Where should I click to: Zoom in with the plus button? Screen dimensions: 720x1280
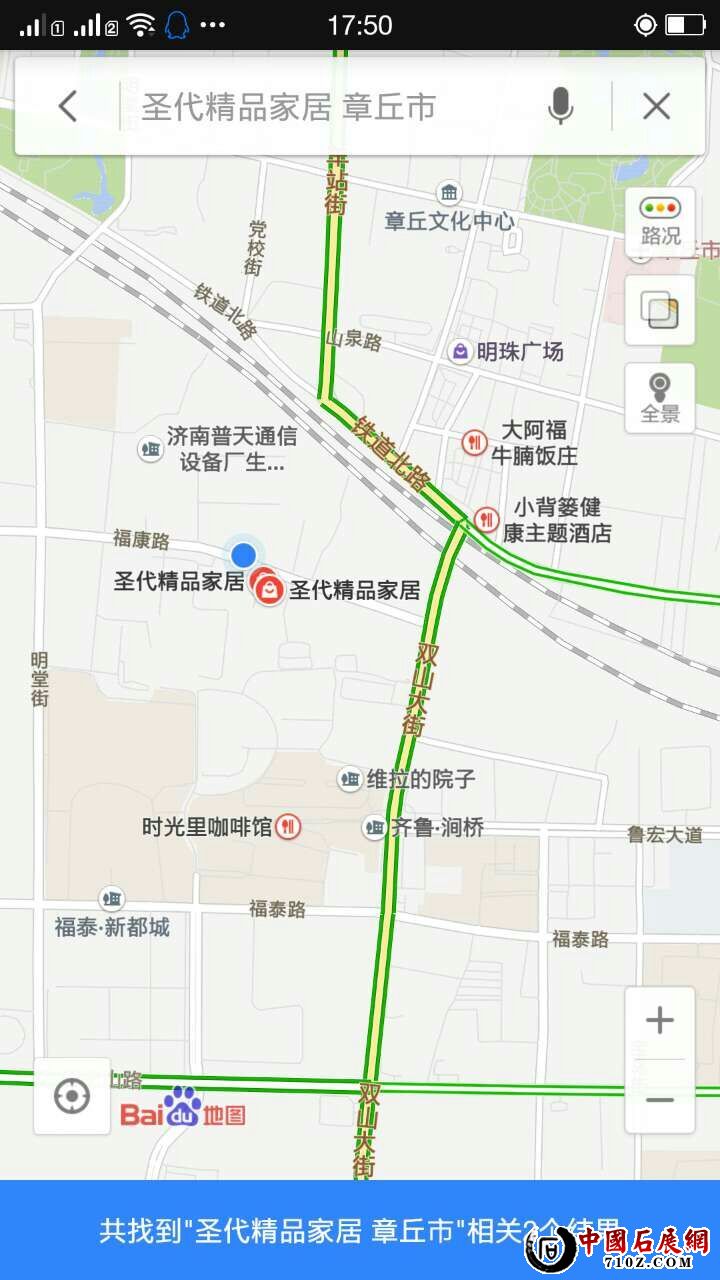click(658, 1020)
